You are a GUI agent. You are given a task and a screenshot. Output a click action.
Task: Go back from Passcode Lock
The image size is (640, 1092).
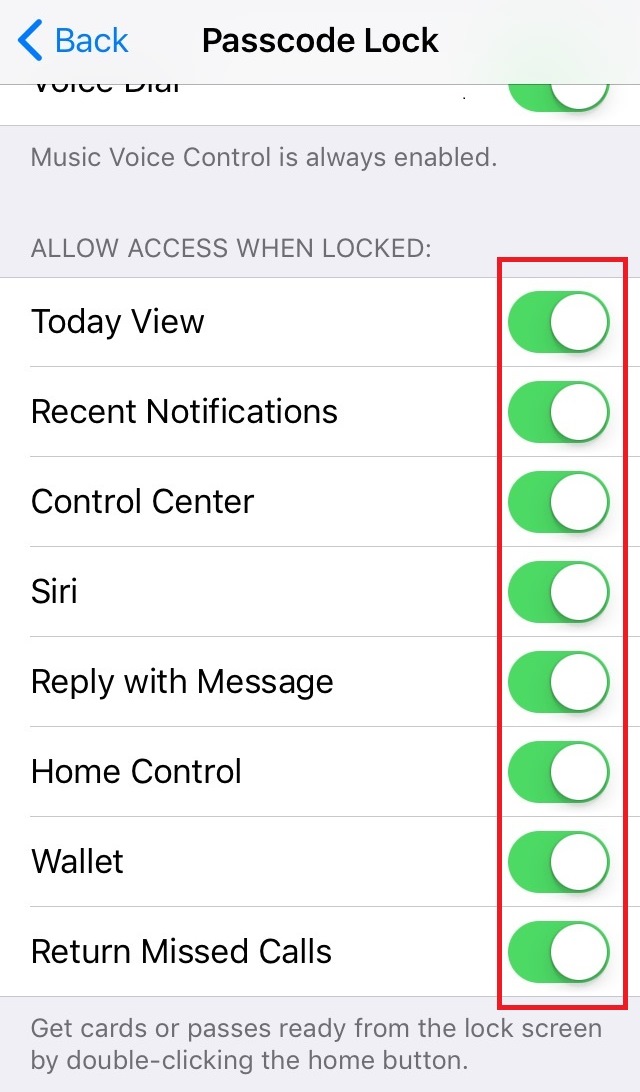[74, 41]
